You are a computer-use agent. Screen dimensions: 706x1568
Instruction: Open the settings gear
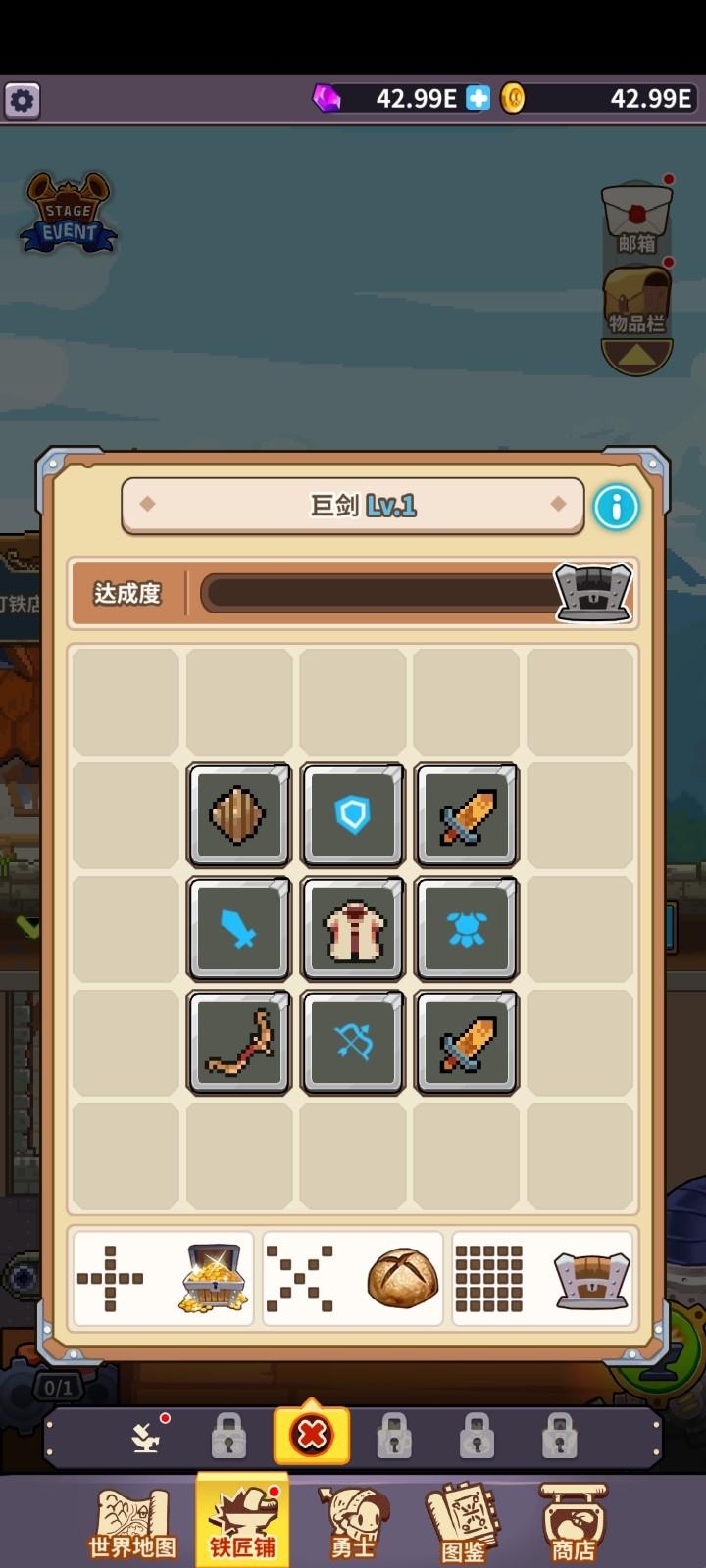click(x=23, y=100)
